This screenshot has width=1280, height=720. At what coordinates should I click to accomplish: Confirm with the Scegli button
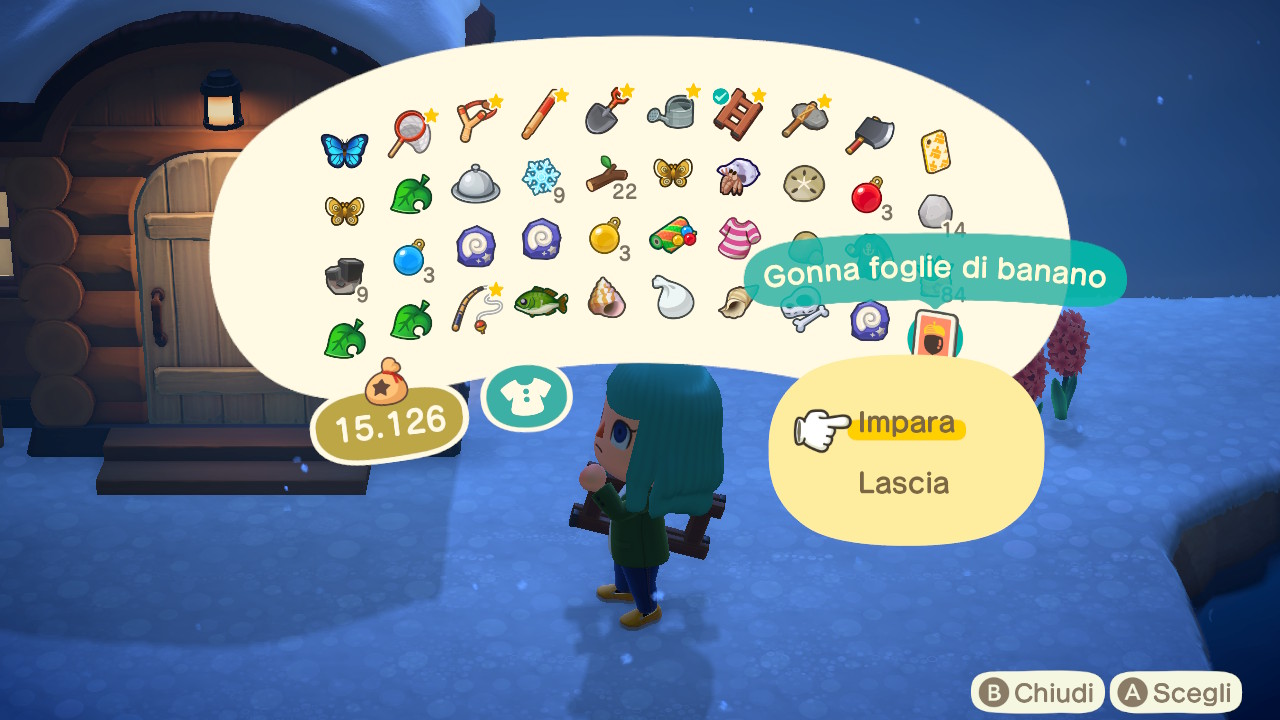click(x=1176, y=692)
